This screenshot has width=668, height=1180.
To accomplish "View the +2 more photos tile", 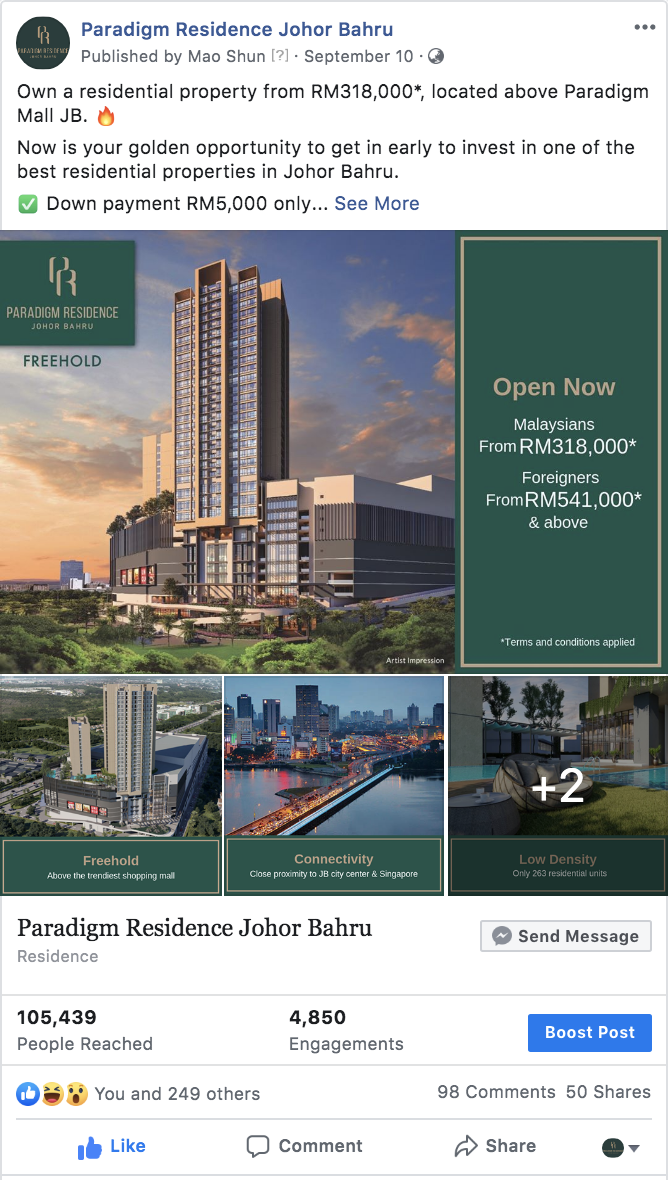I will point(558,786).
